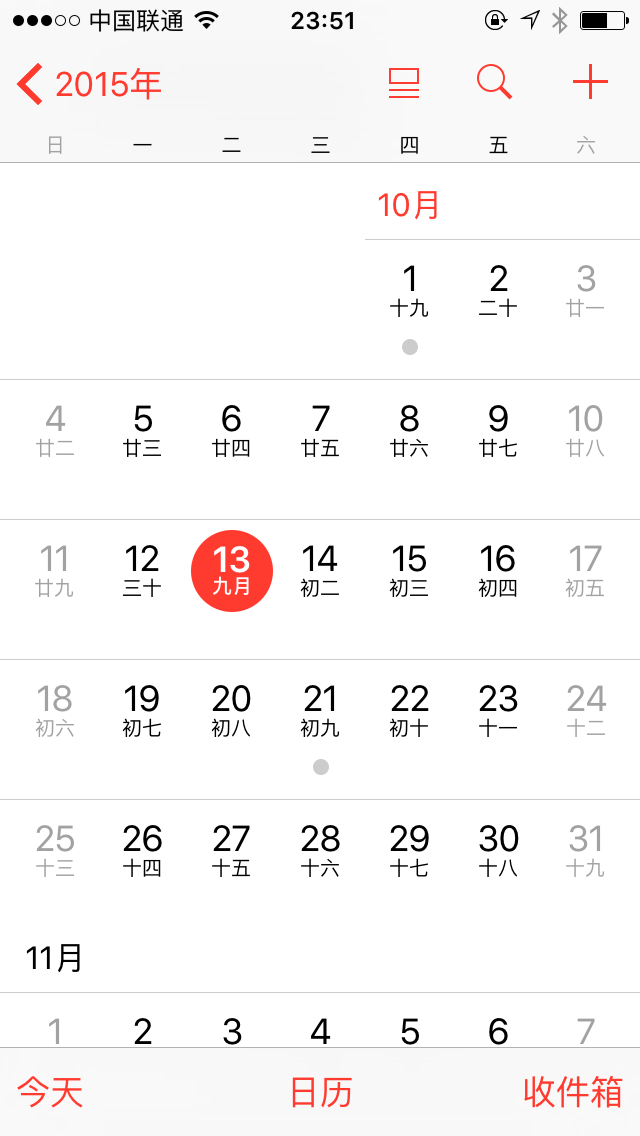Pick October 31
Screen dimensions: 640x1136
[586, 851]
